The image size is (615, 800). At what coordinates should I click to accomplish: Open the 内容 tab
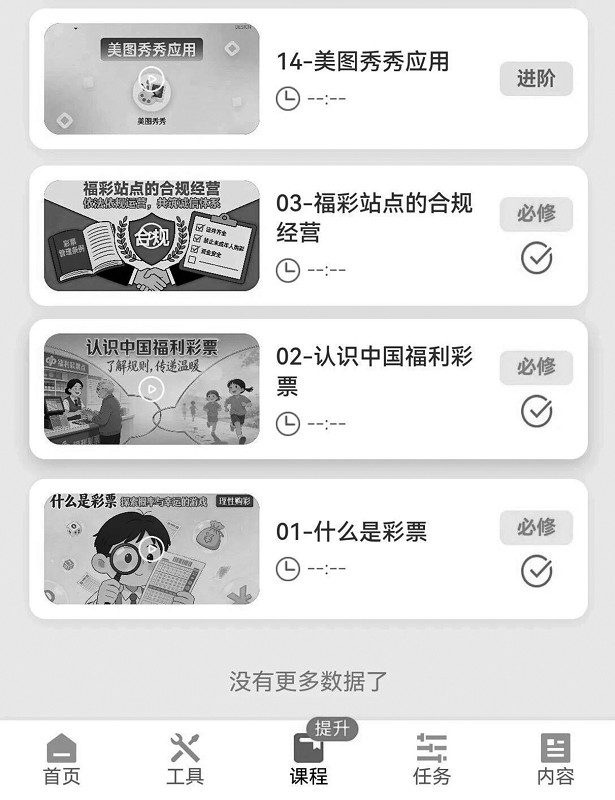(555, 760)
